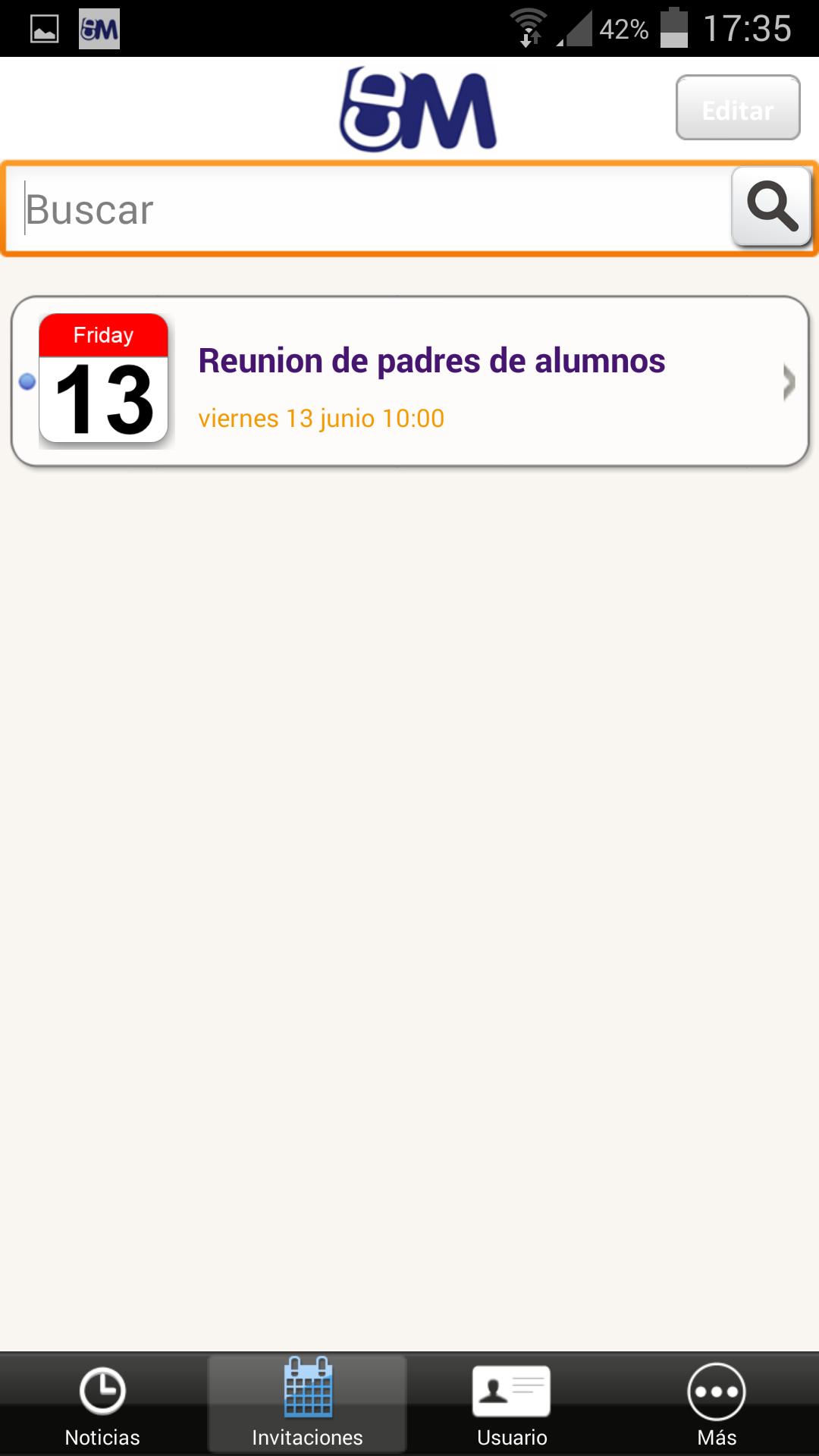Tap the magnifying glass search button
Image resolution: width=819 pixels, height=1456 pixels.
click(x=771, y=206)
